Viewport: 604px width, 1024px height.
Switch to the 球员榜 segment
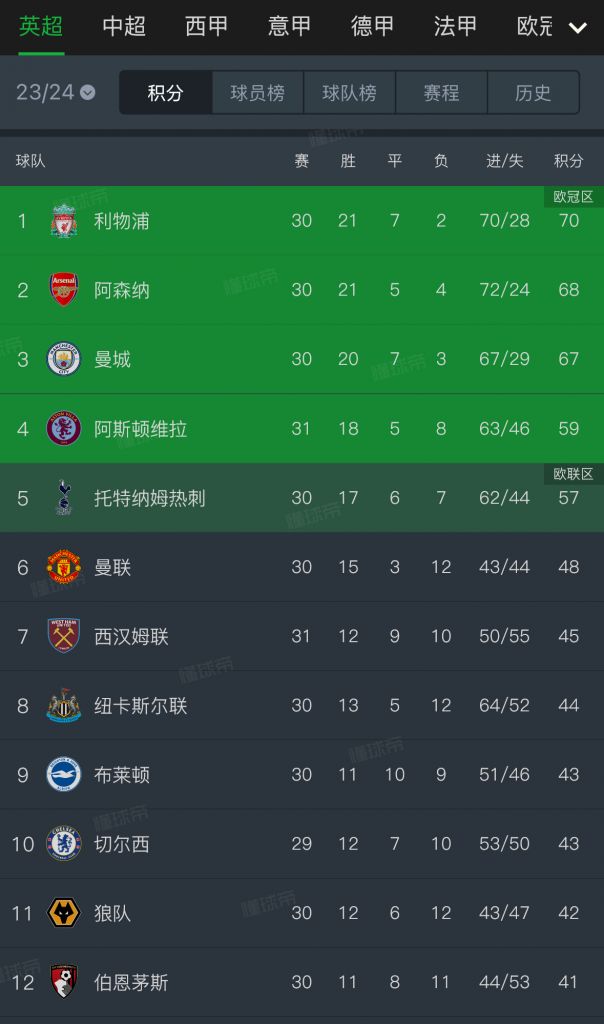(x=257, y=93)
